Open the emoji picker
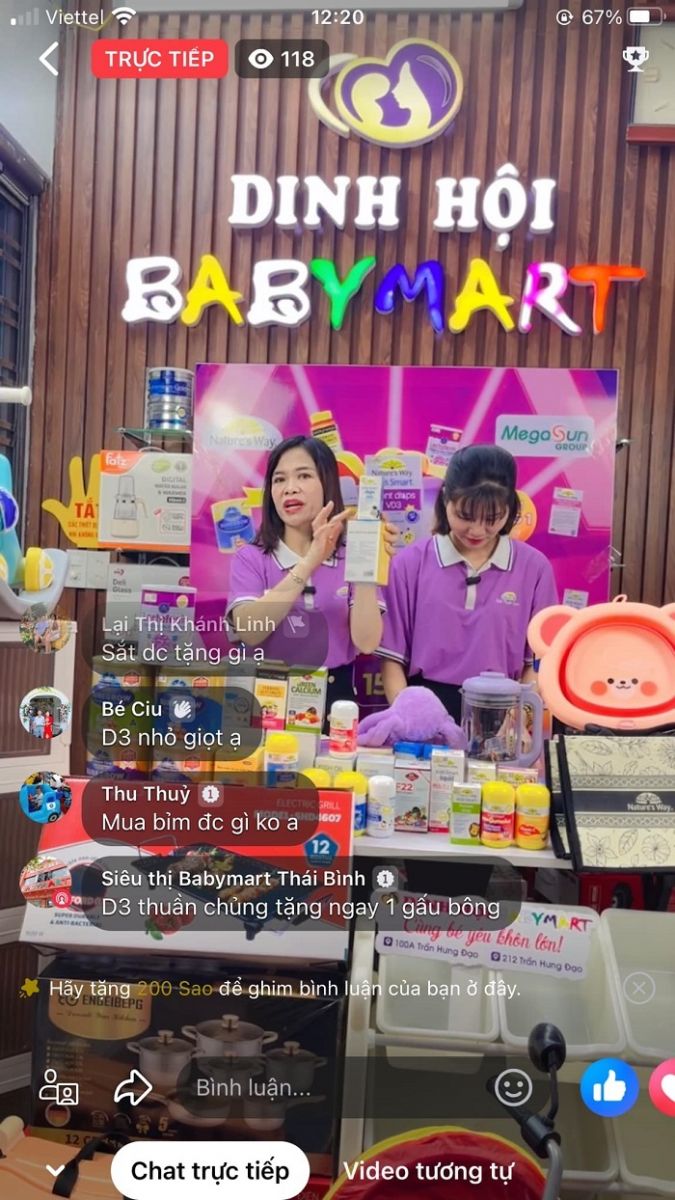Image resolution: width=675 pixels, height=1200 pixels. point(513,1087)
